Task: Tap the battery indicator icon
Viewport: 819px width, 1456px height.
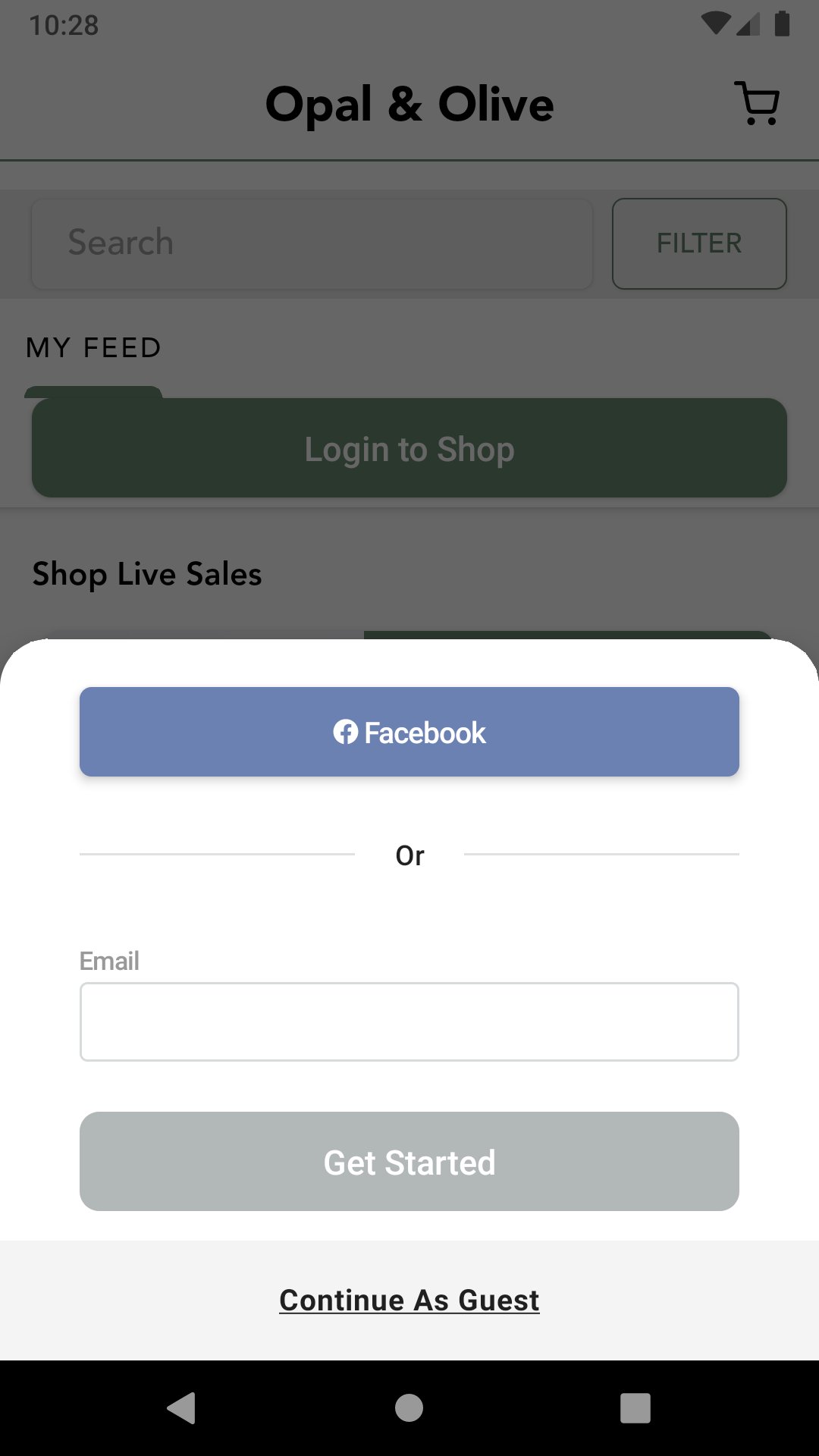Action: tap(783, 24)
